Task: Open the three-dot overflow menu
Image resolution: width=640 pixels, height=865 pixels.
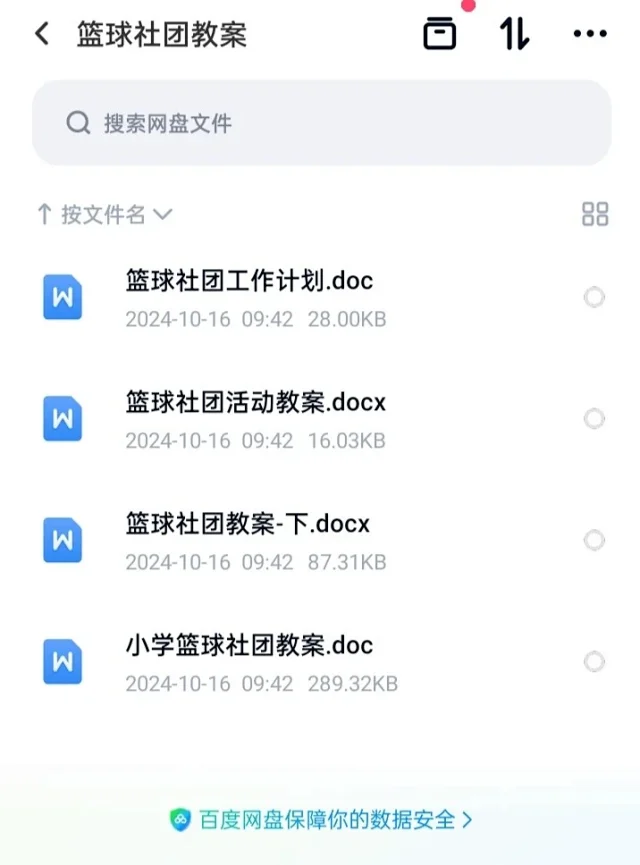Action: tap(590, 34)
